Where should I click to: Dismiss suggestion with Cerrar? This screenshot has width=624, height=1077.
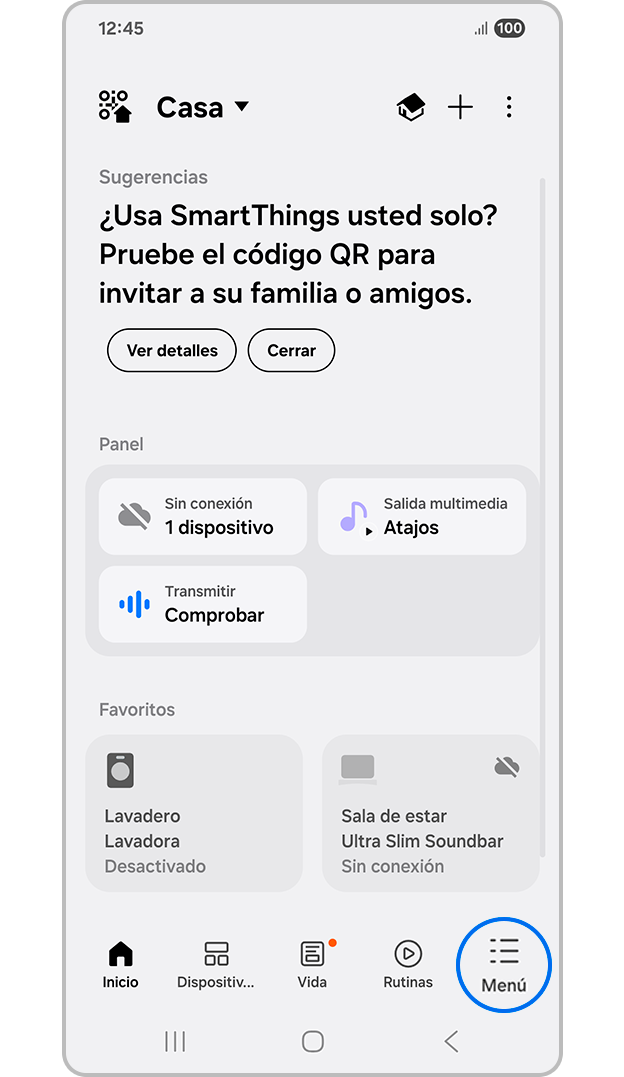[x=291, y=351]
